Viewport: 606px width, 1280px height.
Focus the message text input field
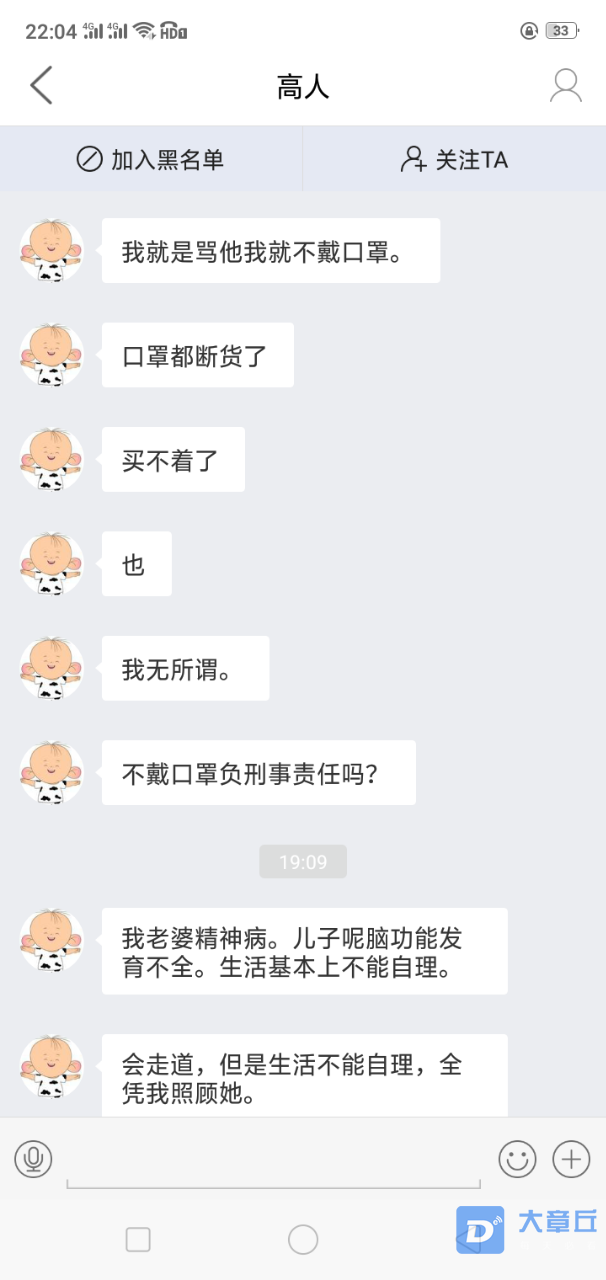(273, 1162)
